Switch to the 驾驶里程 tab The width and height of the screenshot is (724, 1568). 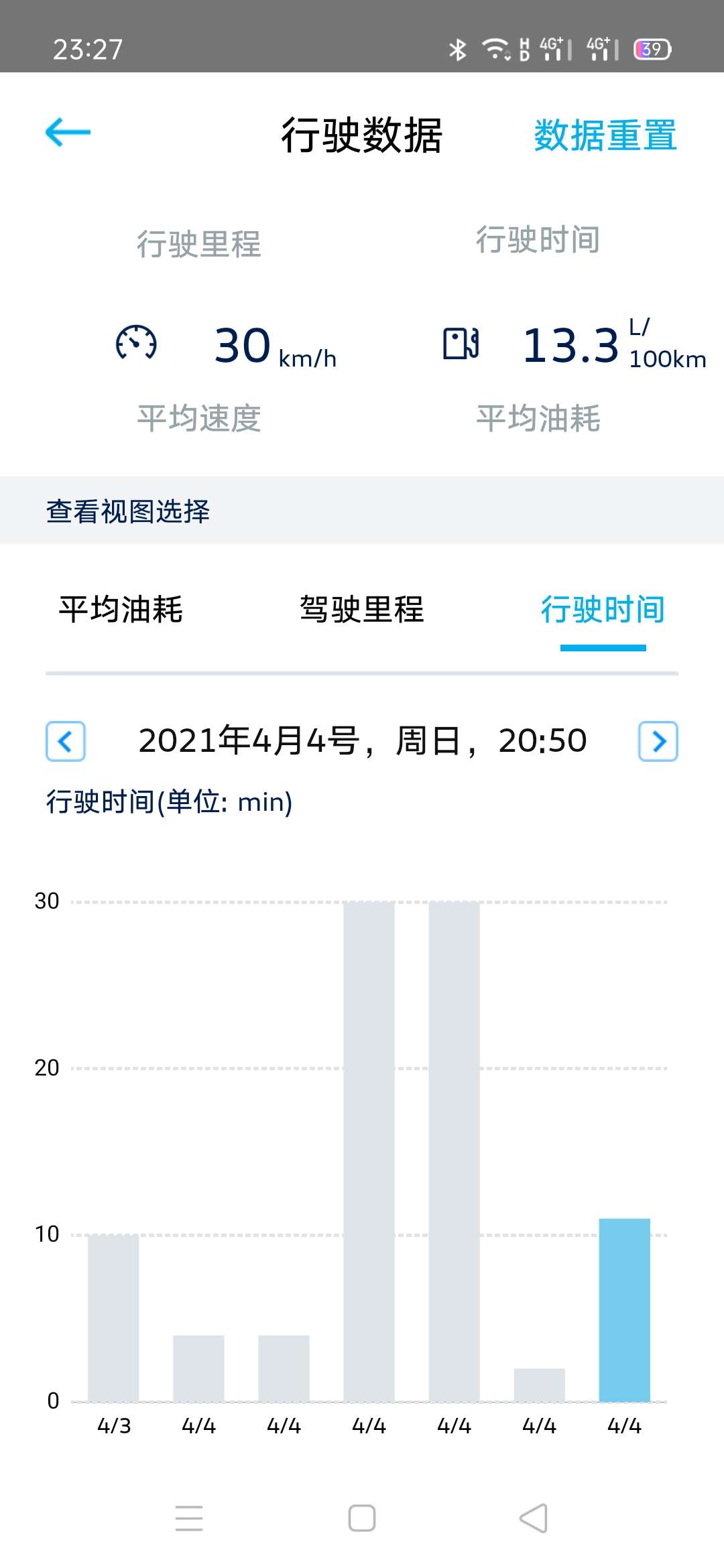point(362,610)
